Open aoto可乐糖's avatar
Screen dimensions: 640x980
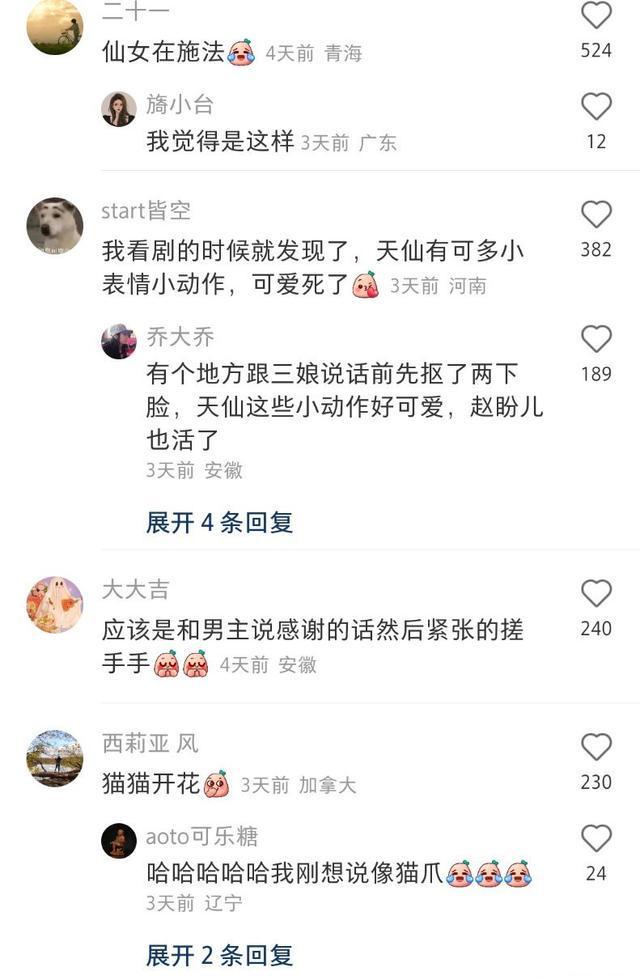(118, 840)
